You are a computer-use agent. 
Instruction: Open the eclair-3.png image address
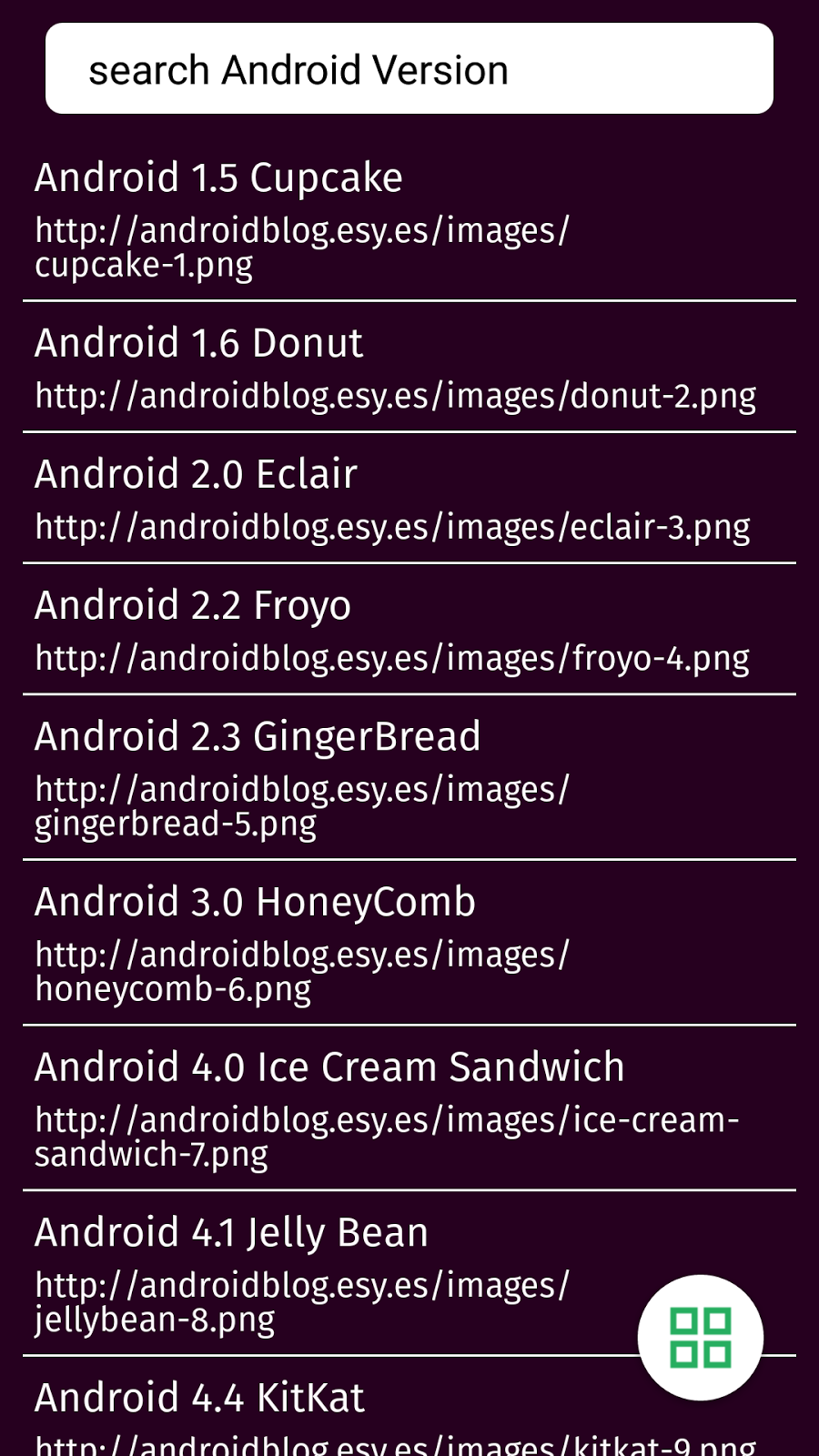(391, 526)
